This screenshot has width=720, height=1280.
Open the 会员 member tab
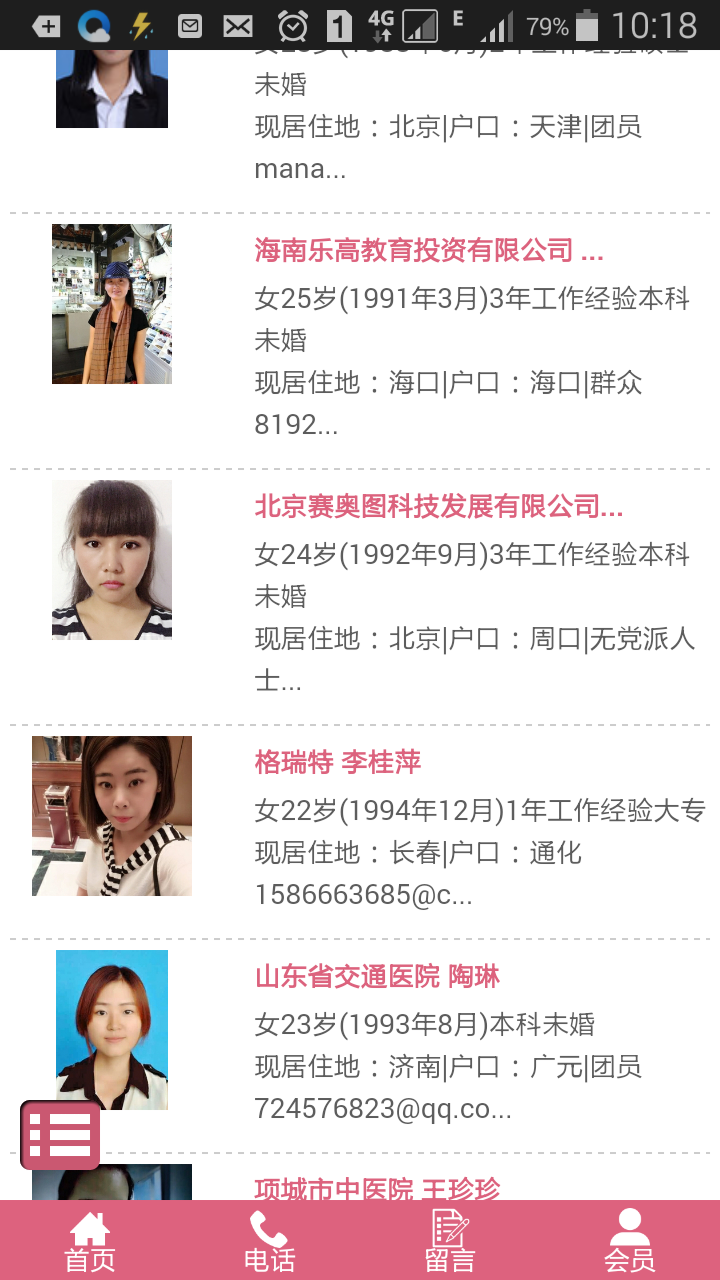pos(629,1241)
